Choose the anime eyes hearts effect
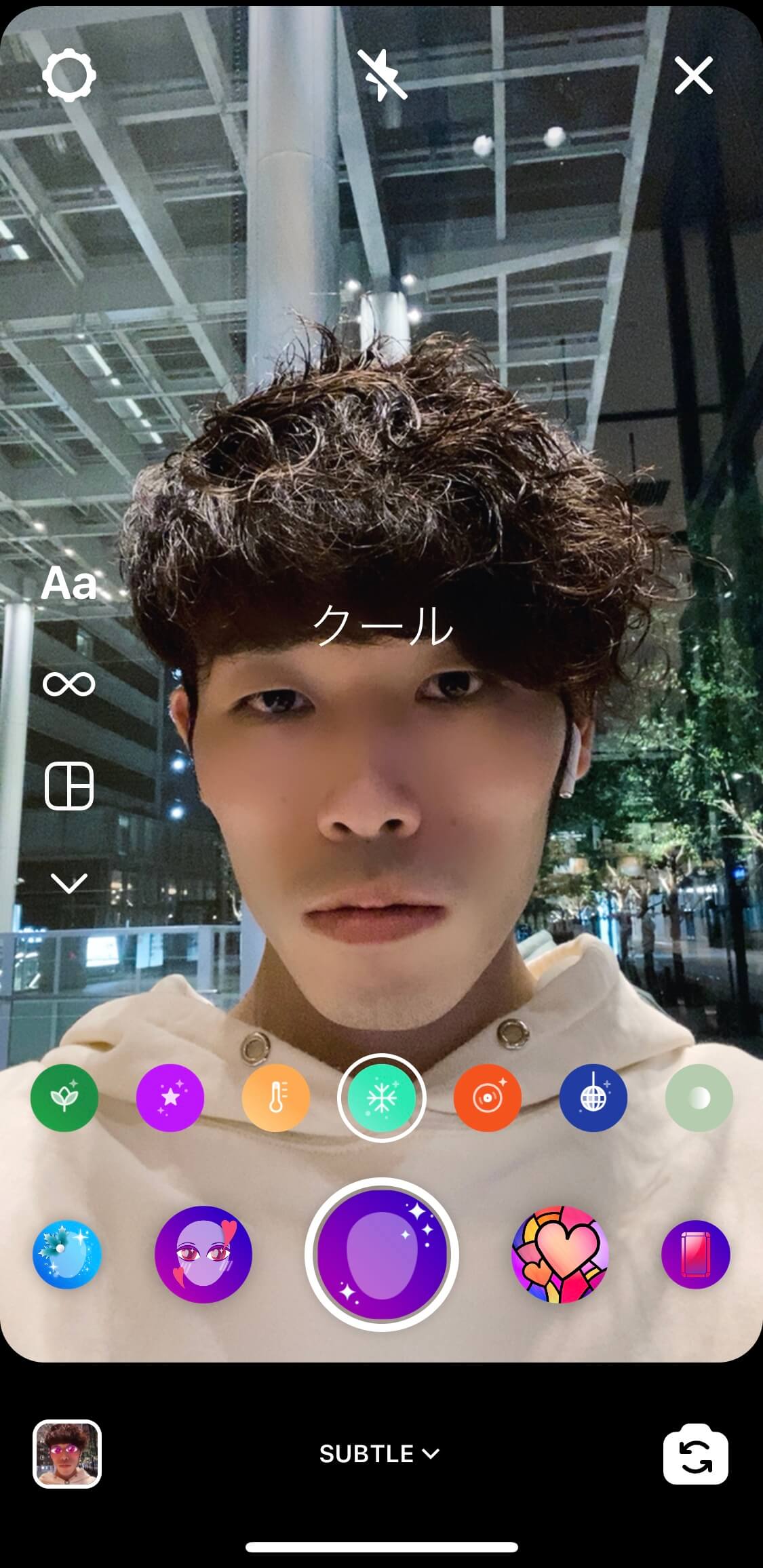 pos(203,1255)
